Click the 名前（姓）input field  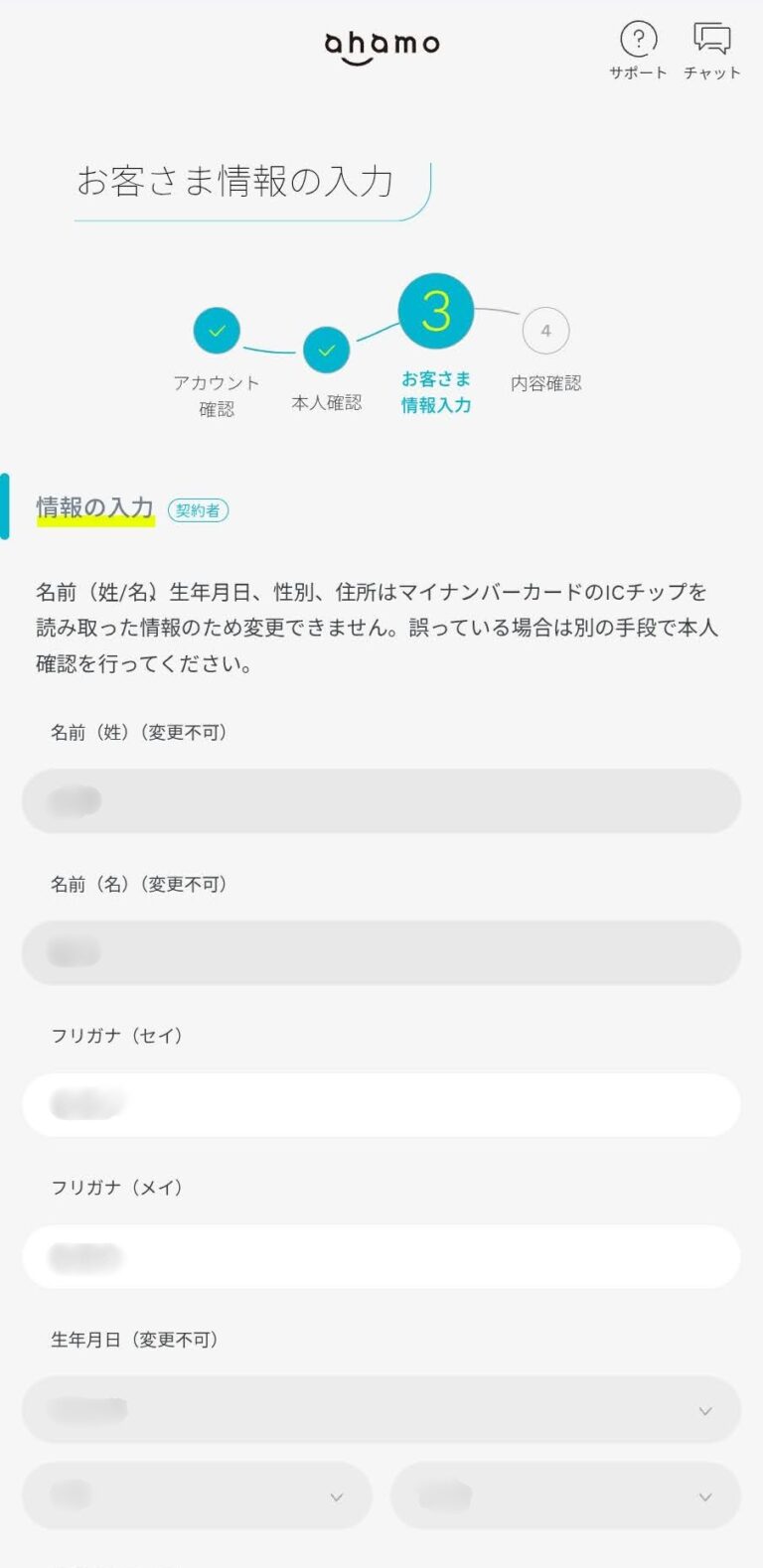pos(381,801)
